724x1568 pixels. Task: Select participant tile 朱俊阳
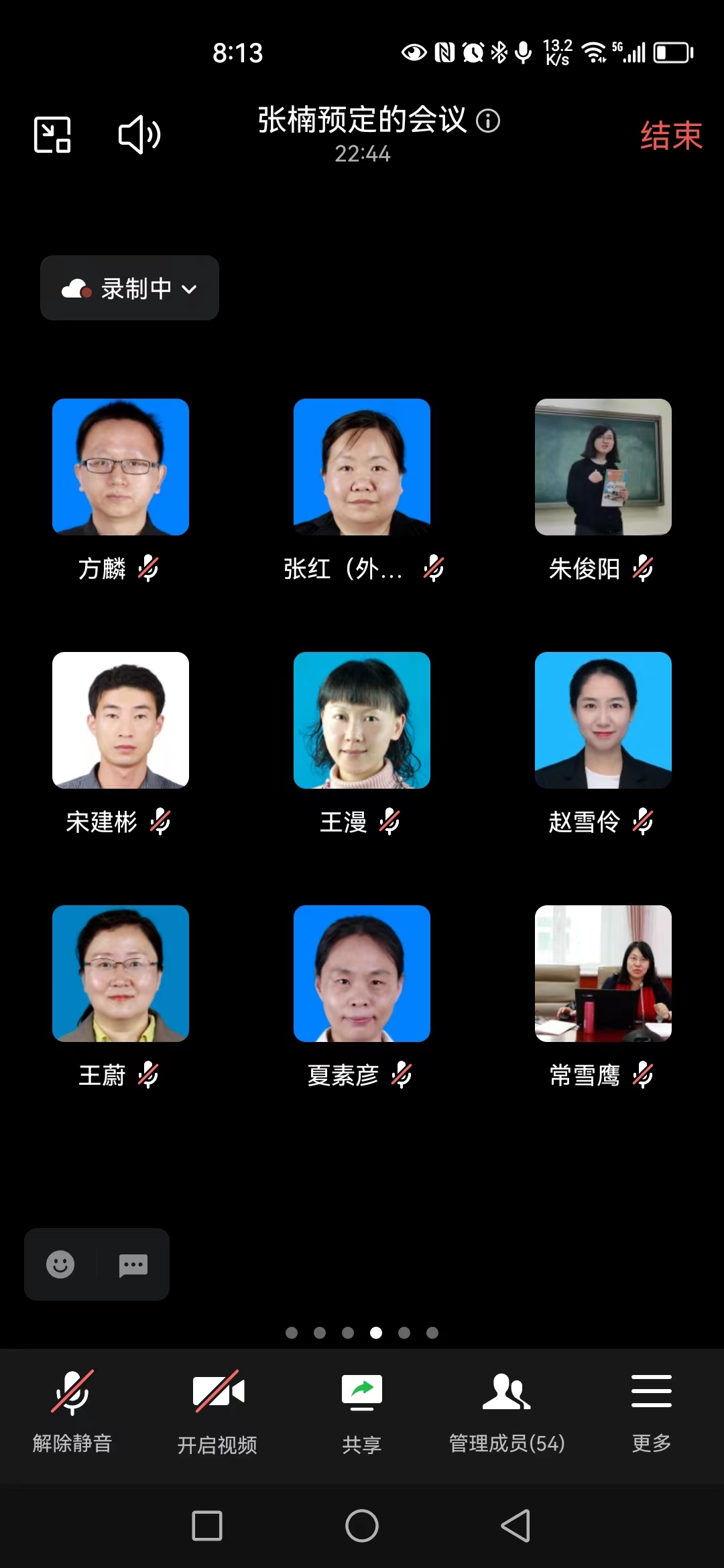tap(603, 467)
